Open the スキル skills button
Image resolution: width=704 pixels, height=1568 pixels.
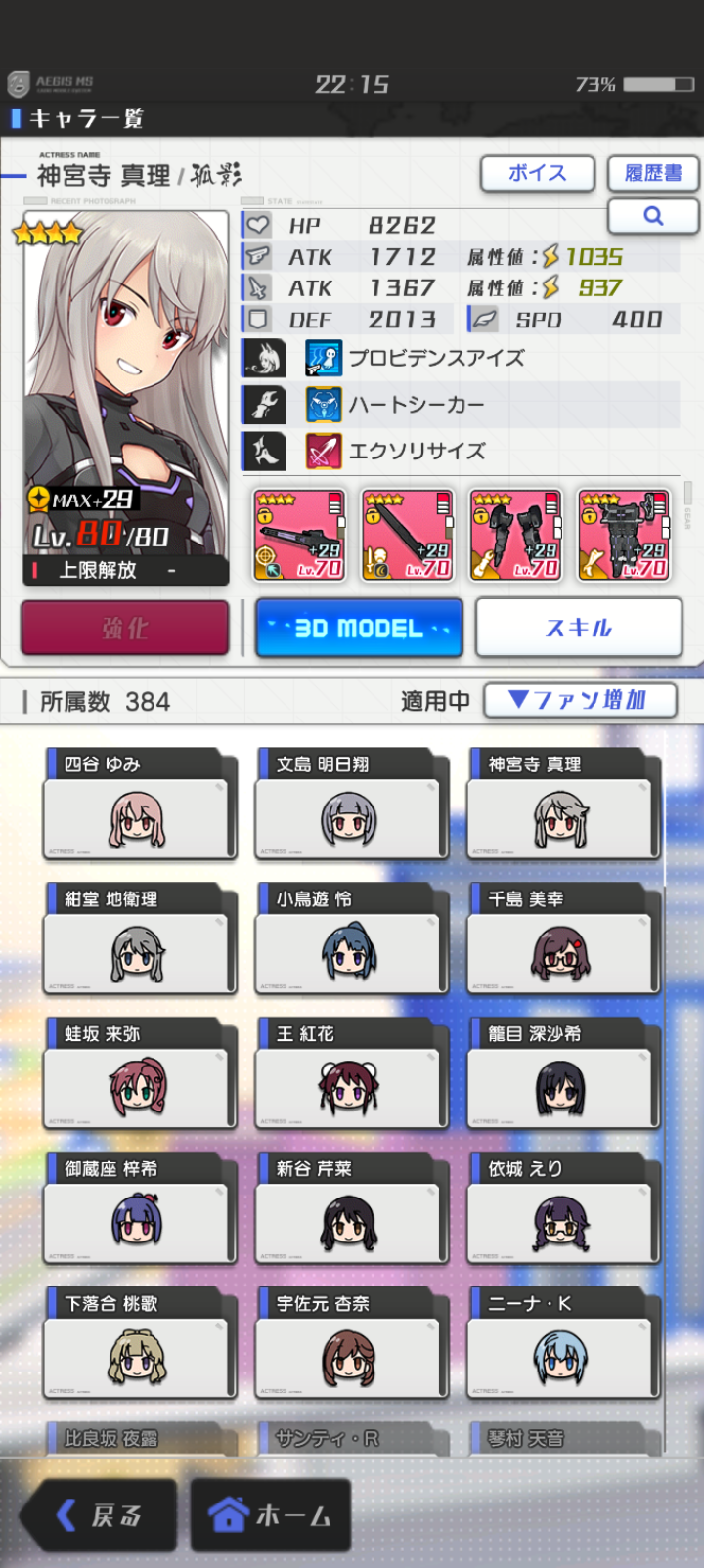click(x=578, y=628)
